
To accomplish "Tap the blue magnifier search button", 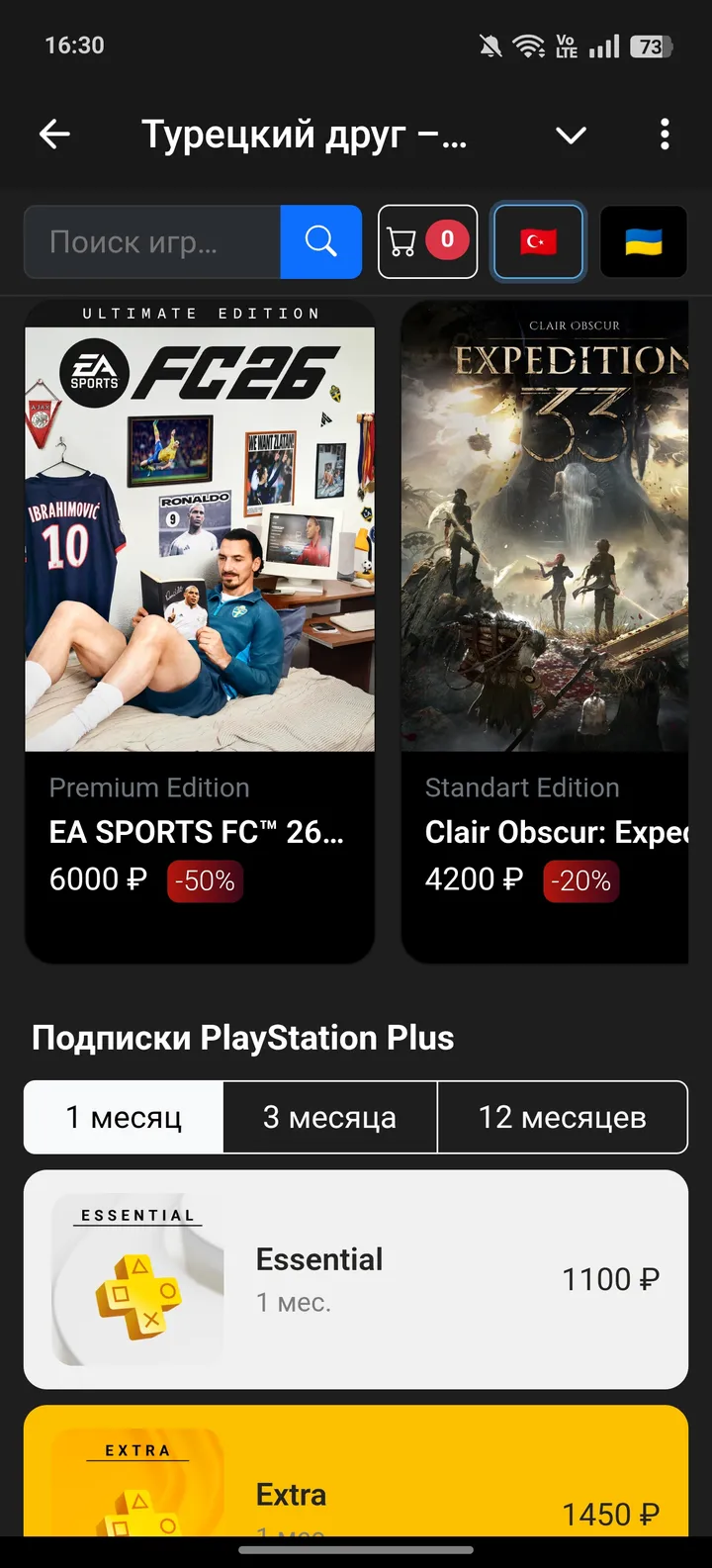I will [x=320, y=242].
